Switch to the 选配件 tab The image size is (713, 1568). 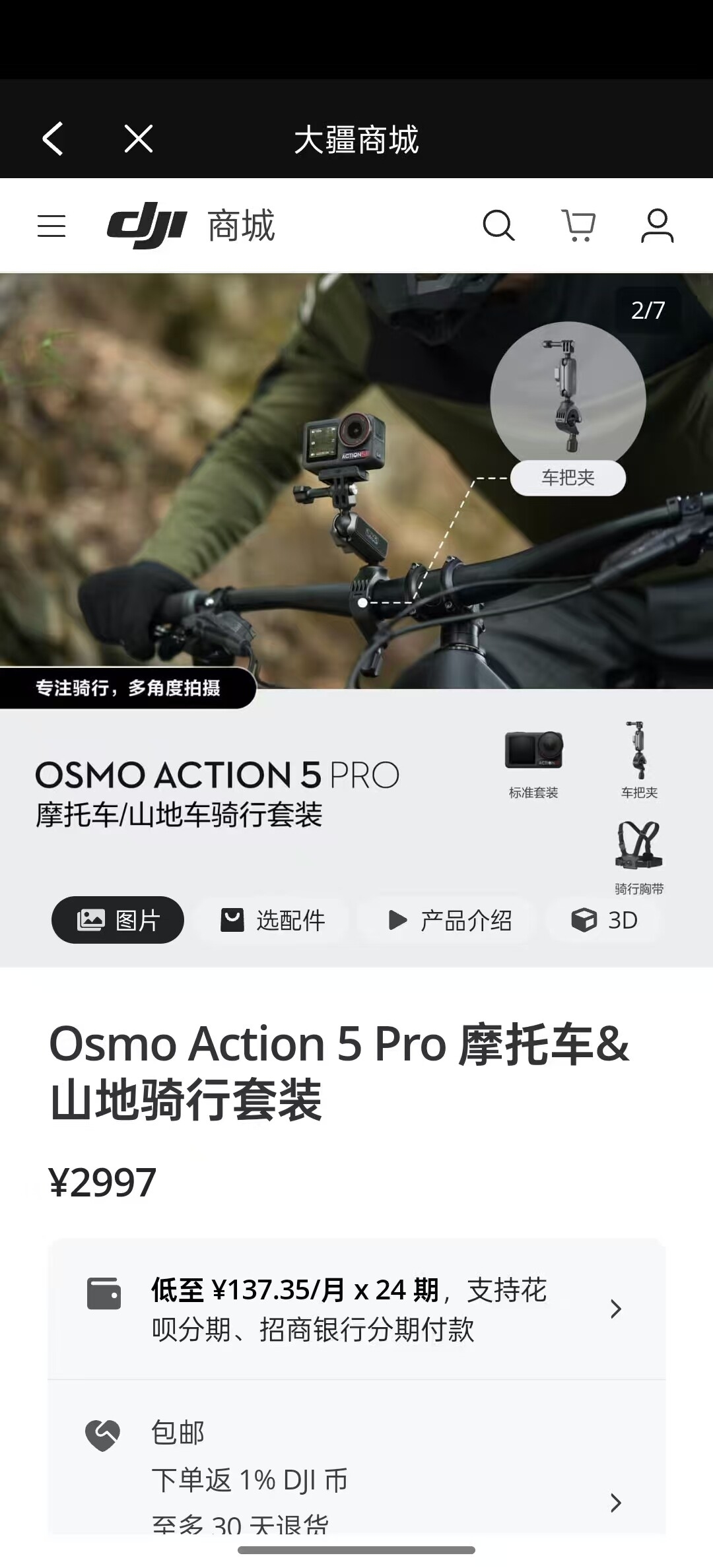point(273,920)
